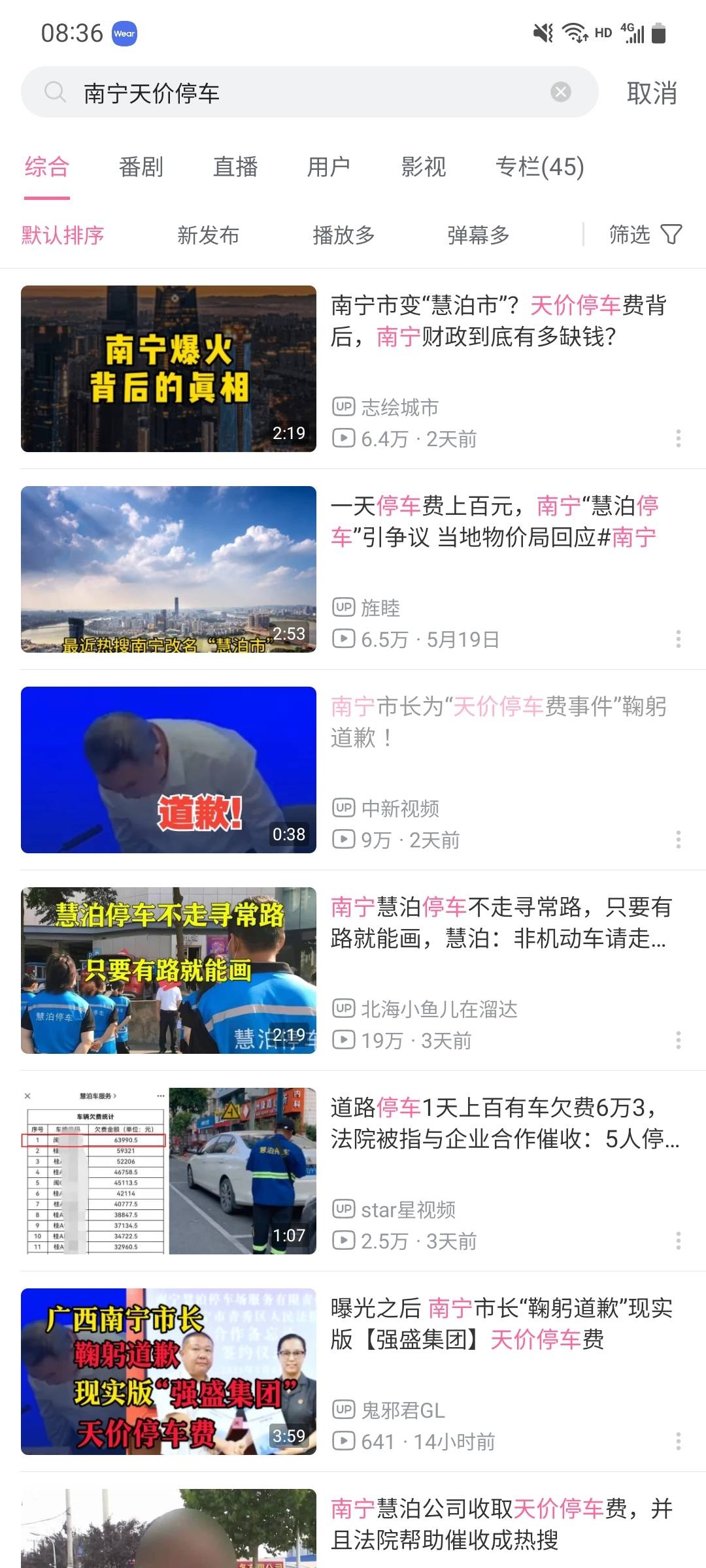Open the video by 志绘城市
This screenshot has height=1568, width=706.
click(x=169, y=368)
